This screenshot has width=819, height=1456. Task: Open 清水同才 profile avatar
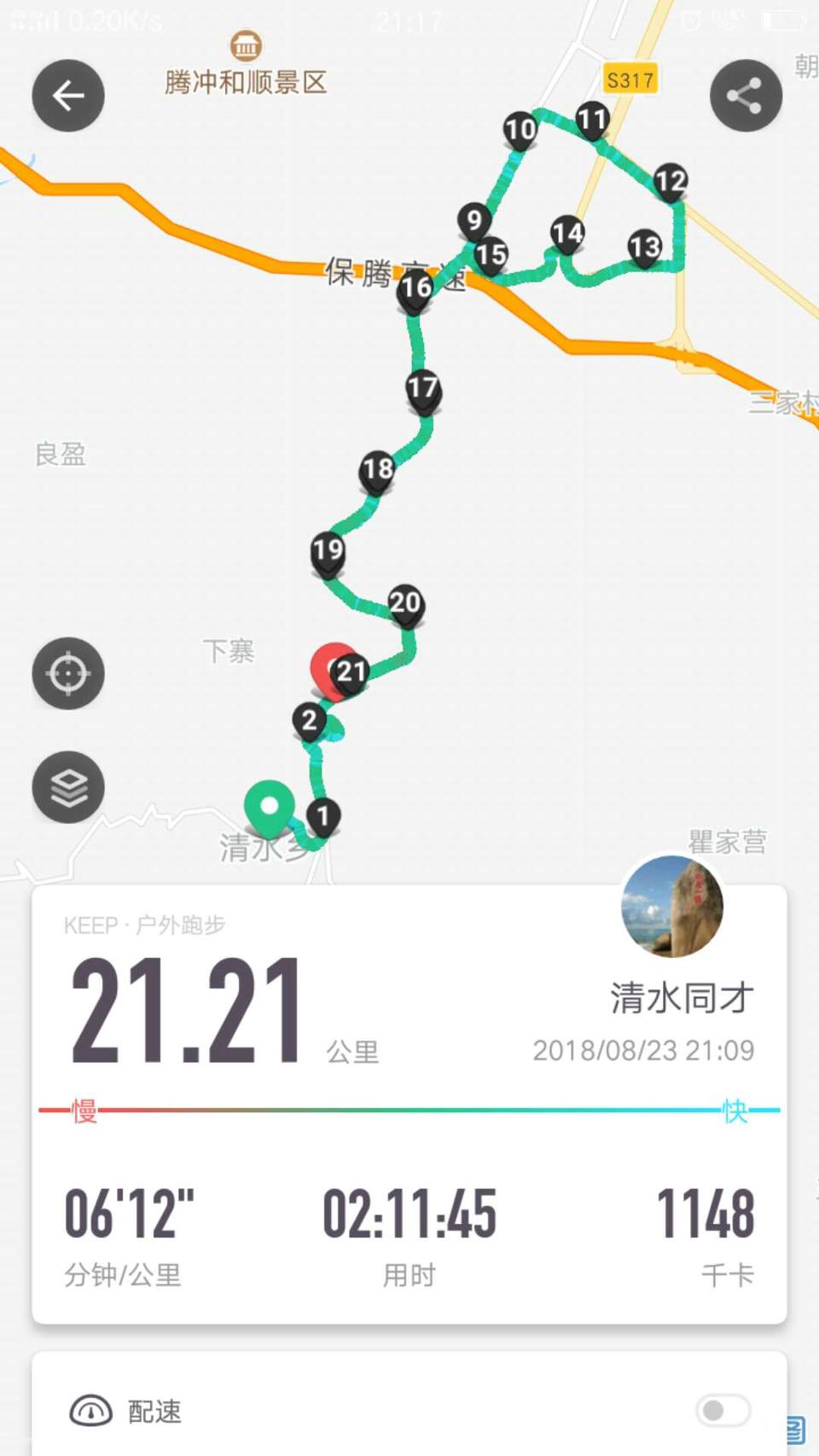pos(672,907)
